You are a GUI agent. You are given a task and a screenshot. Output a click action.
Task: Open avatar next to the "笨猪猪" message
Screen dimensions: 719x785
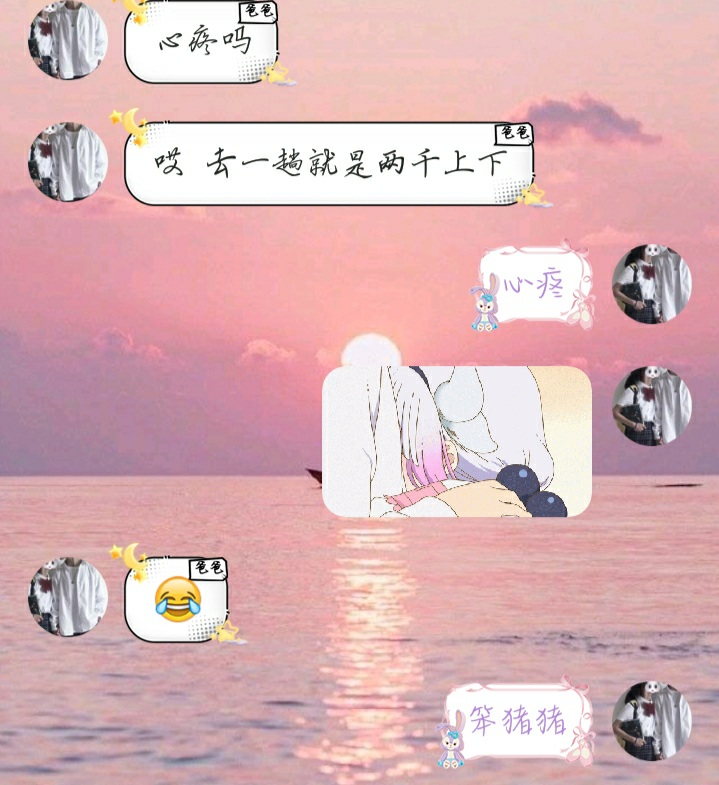(652, 721)
